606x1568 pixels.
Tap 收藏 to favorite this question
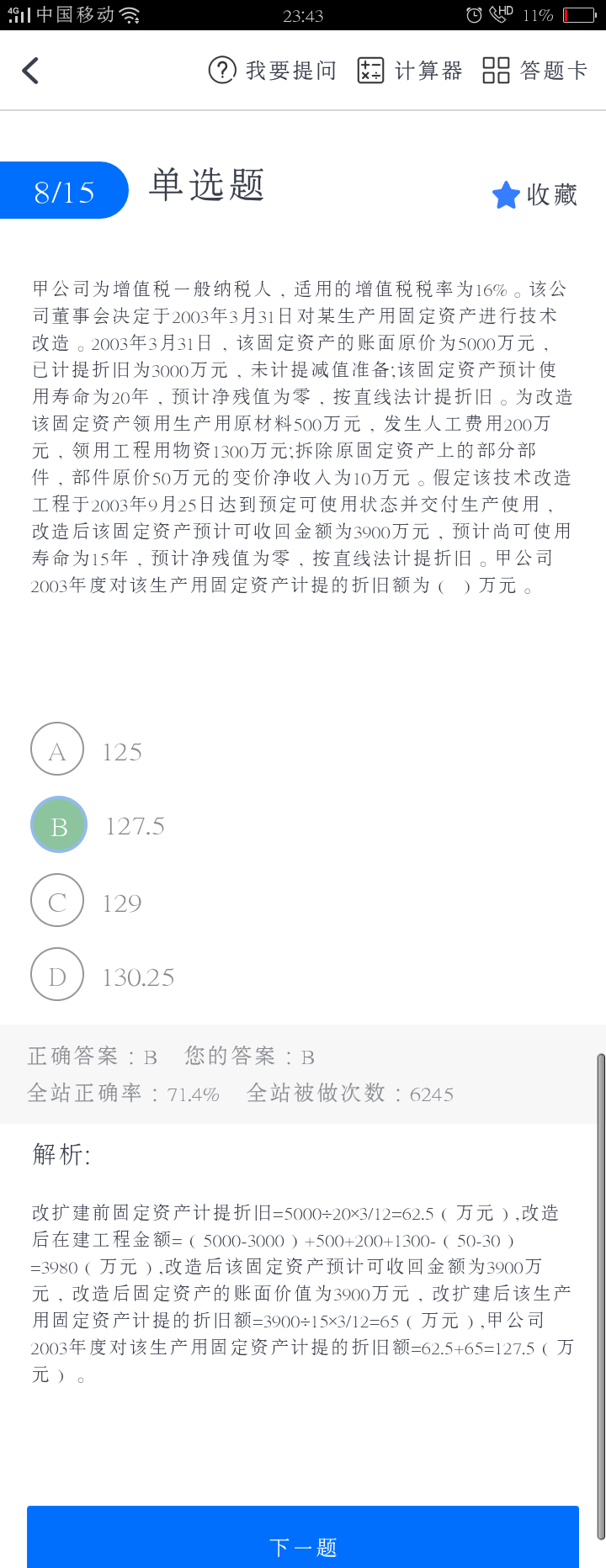[534, 195]
